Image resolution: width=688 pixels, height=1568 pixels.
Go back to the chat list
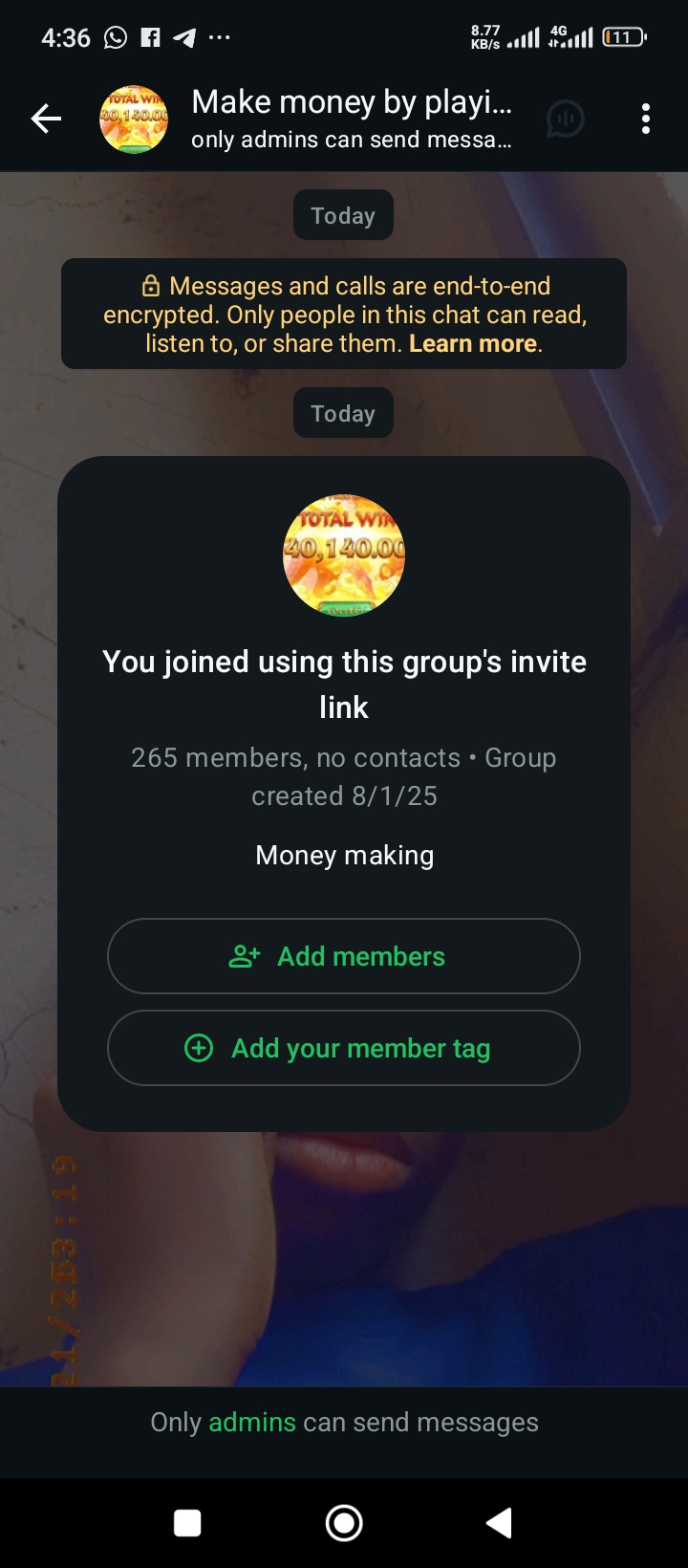coord(46,120)
